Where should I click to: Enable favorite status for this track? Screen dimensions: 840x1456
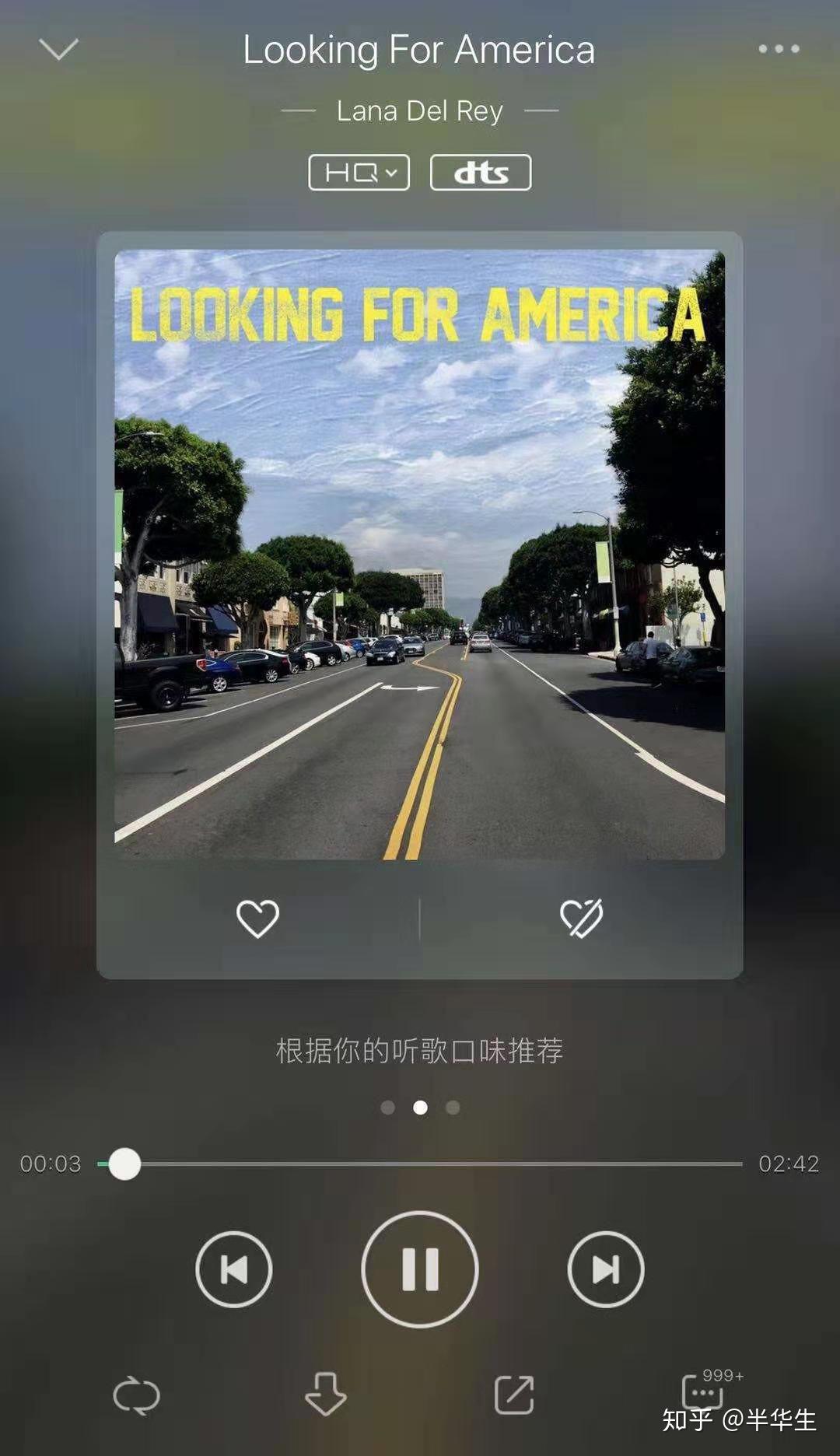[258, 918]
